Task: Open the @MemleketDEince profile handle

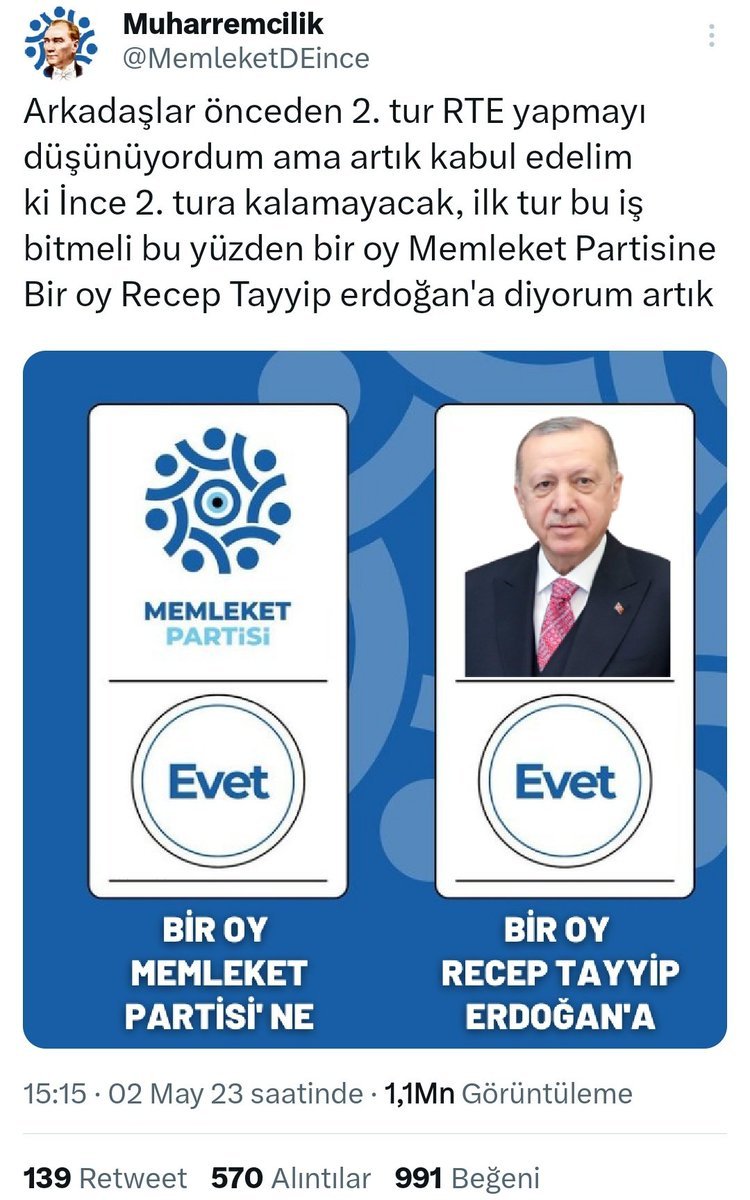Action: [x=245, y=59]
